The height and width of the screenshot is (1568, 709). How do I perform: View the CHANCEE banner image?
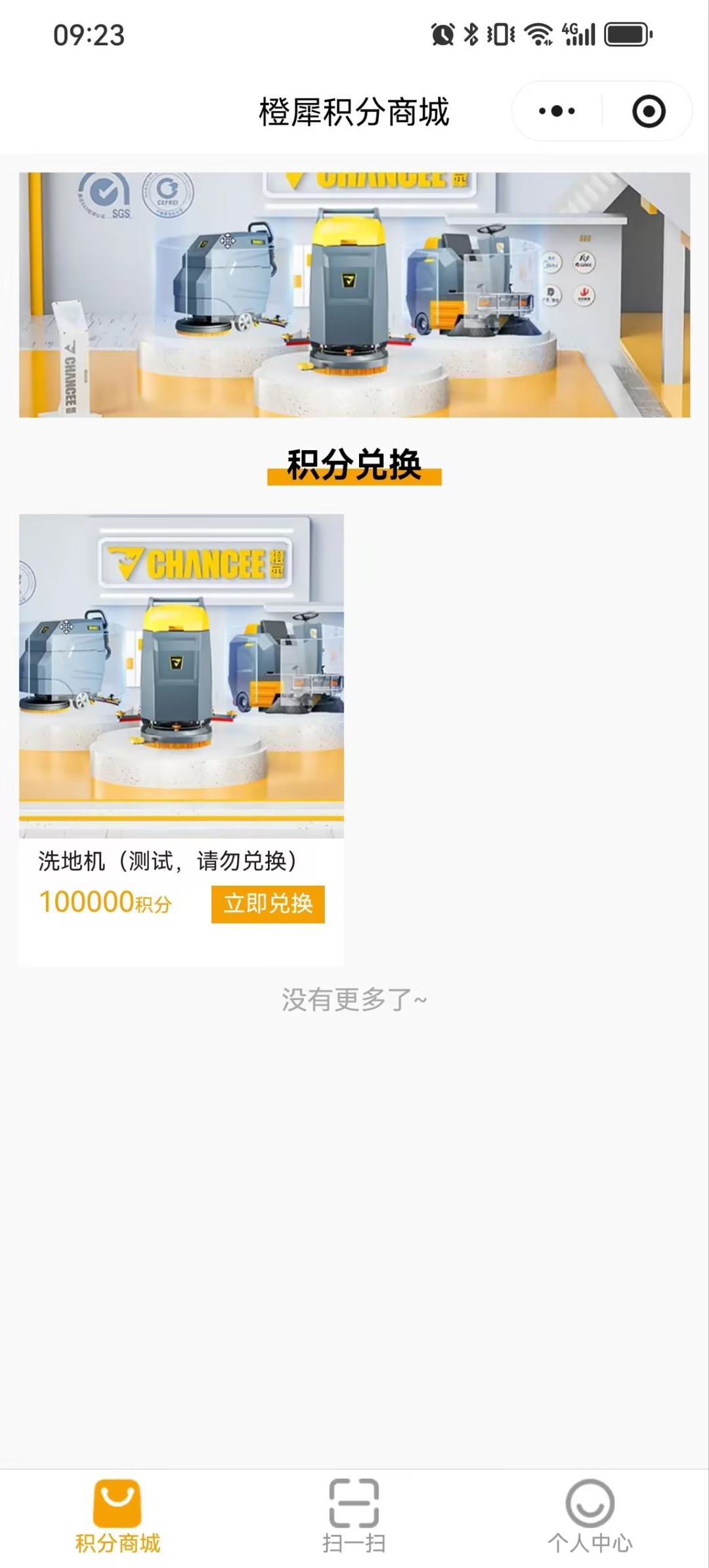tap(354, 295)
